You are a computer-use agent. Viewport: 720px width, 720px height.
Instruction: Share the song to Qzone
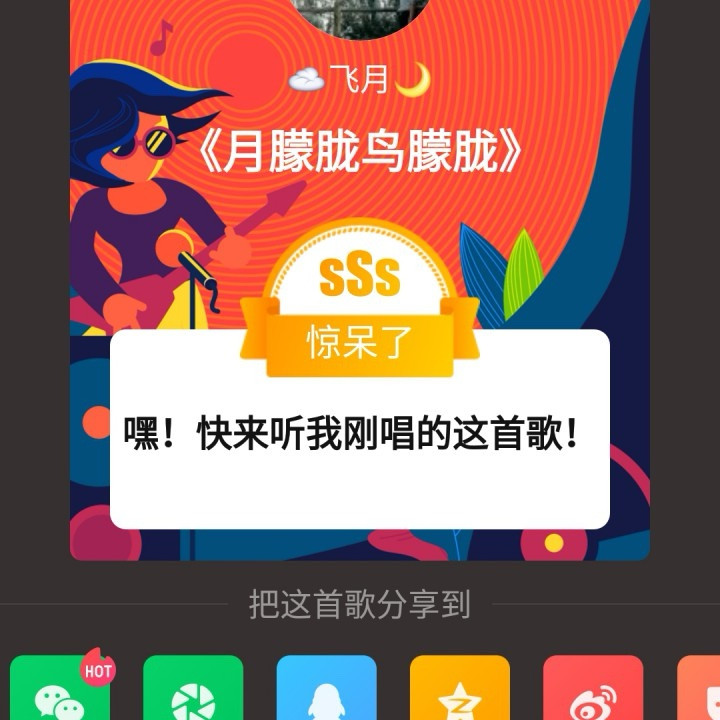coord(459,690)
